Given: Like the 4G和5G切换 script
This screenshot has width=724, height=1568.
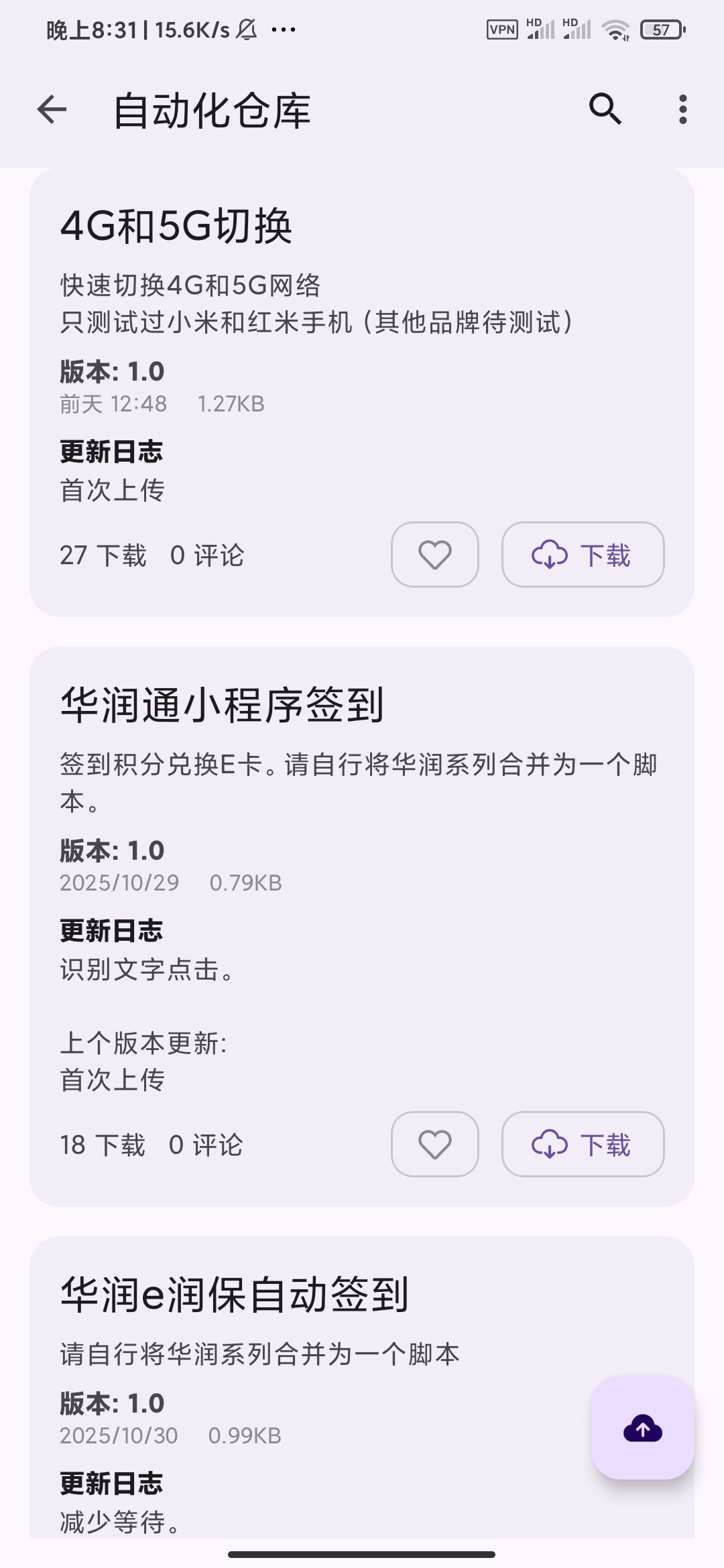Looking at the screenshot, I should point(435,555).
